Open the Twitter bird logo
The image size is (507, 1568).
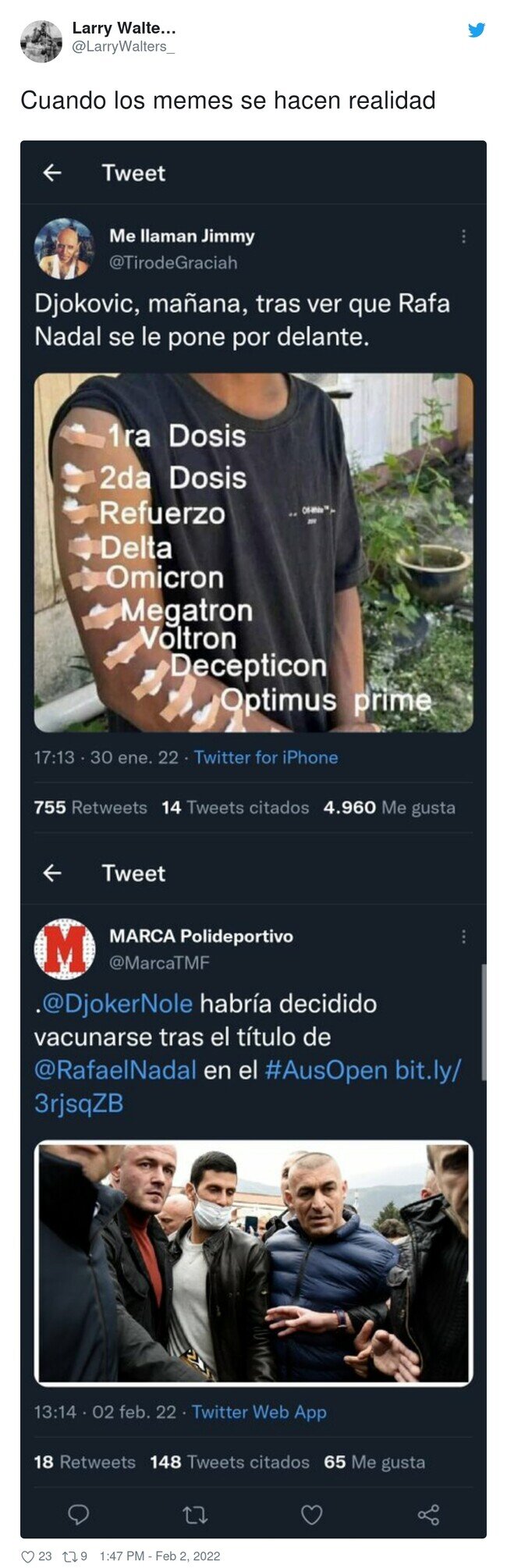pos(477,30)
